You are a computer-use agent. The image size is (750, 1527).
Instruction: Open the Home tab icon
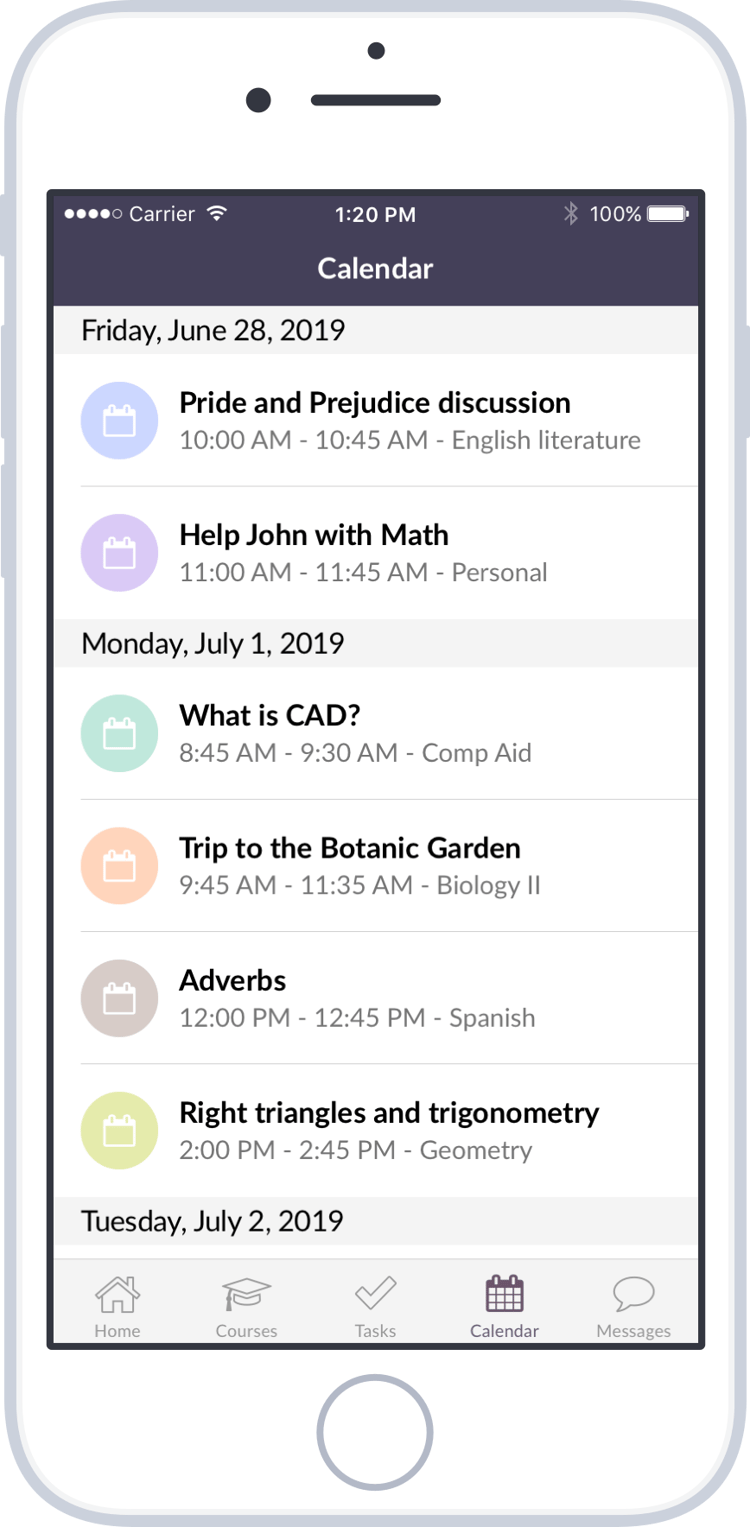[x=117, y=1296]
